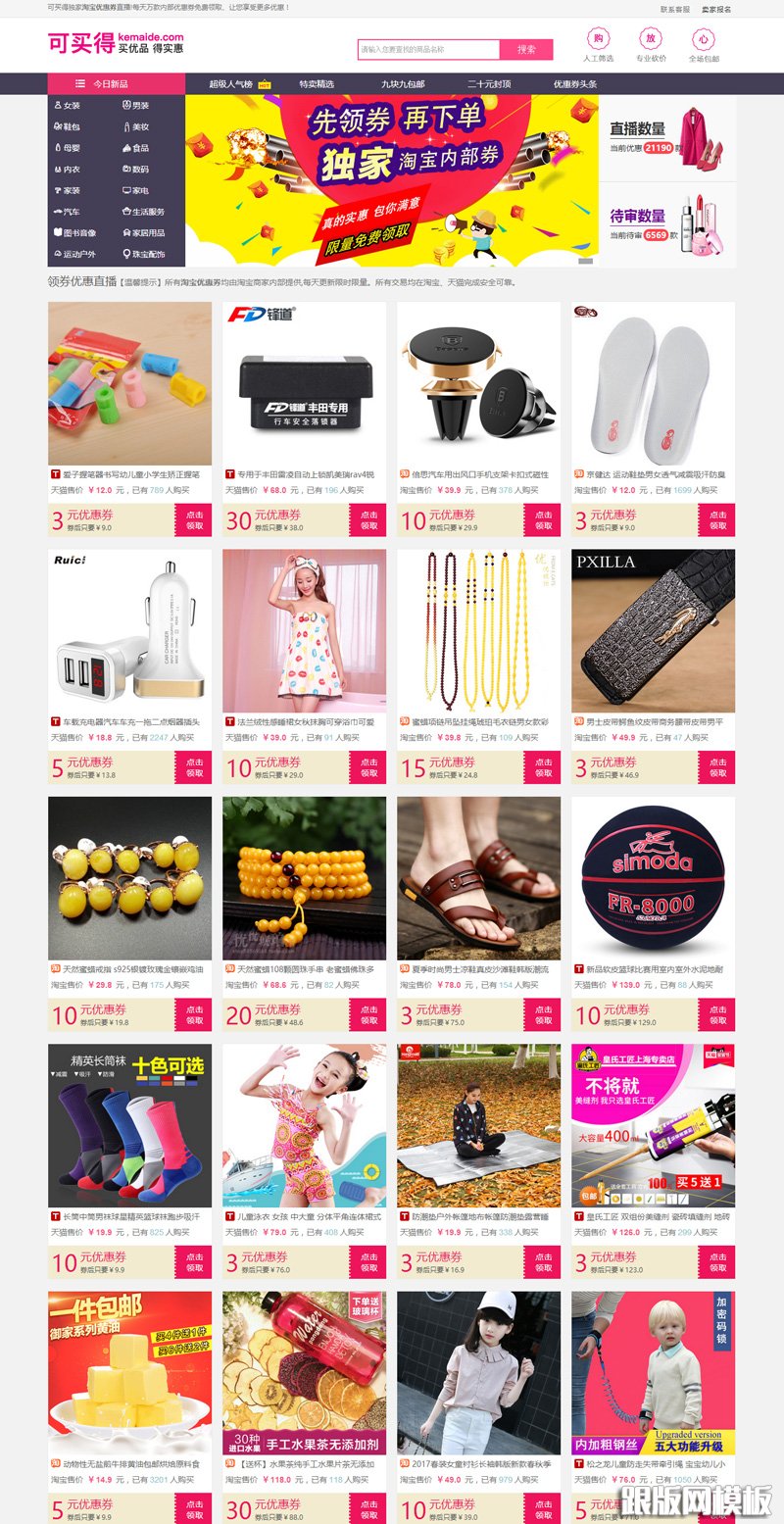Claim the coupon for the 十色可选 socks

click(193, 1262)
